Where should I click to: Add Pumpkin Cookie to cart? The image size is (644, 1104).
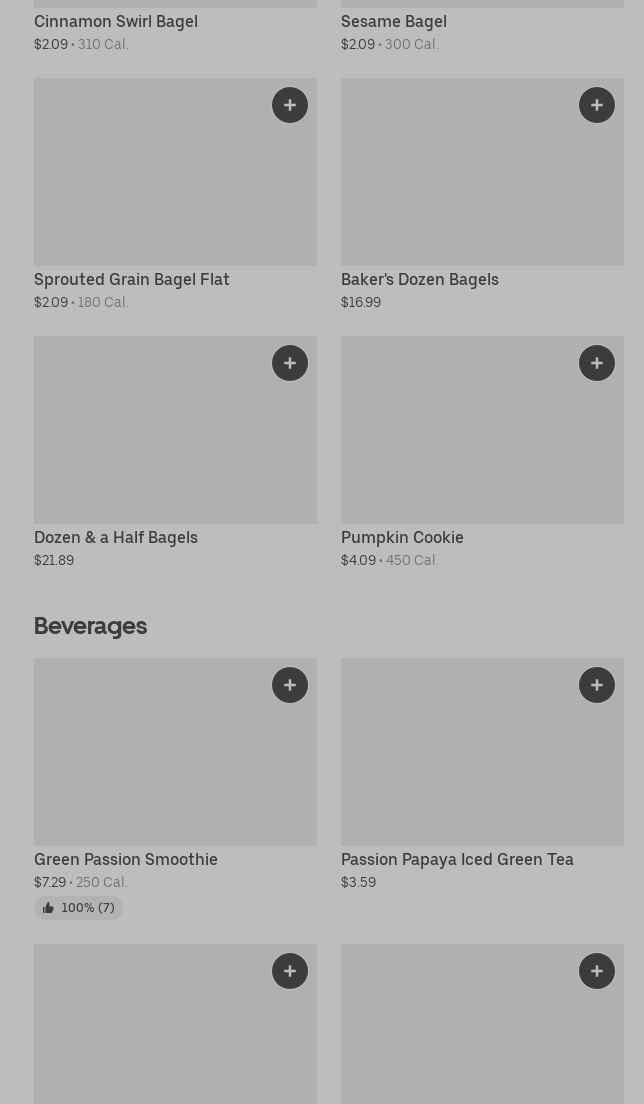[x=597, y=363]
